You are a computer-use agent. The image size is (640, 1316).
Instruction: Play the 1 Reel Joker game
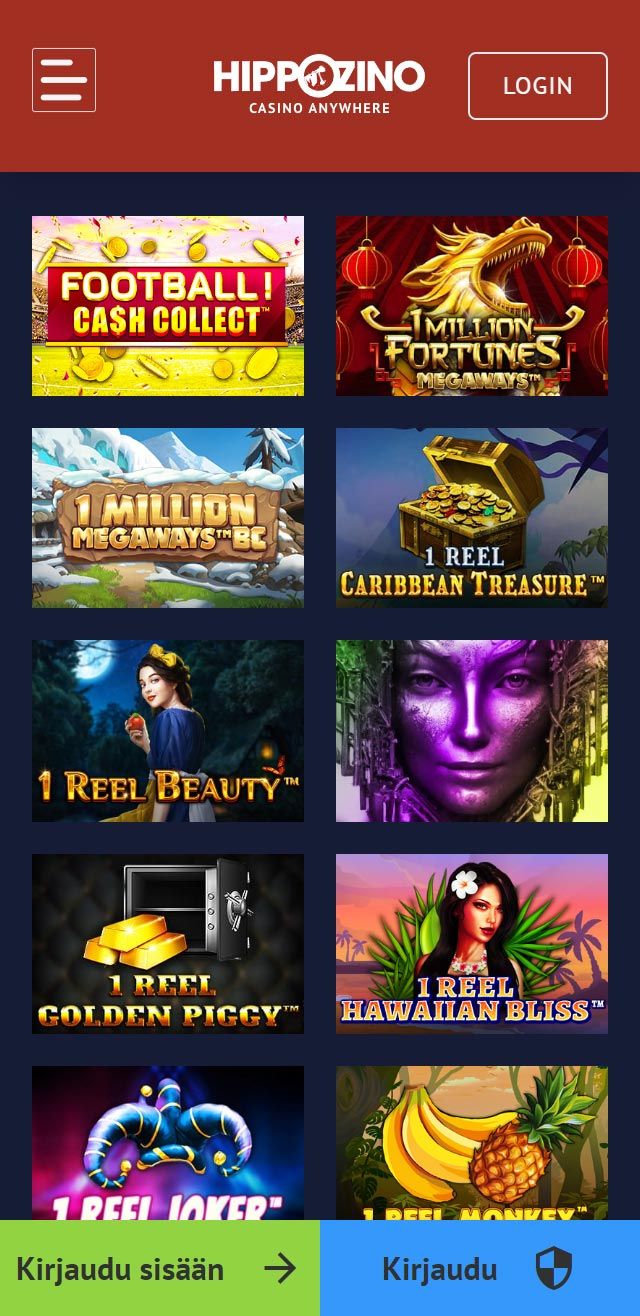168,1142
